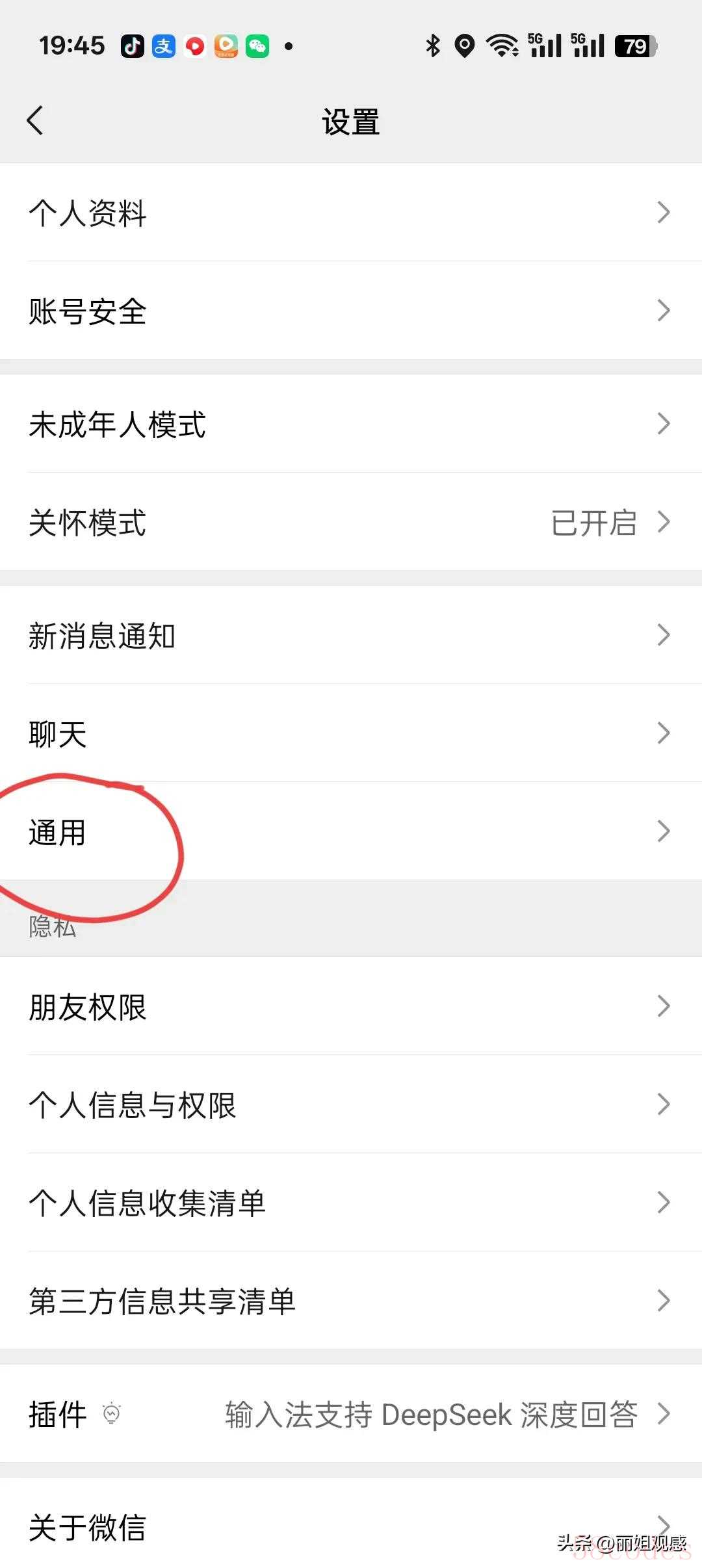Open 新消息通知 settings
The height and width of the screenshot is (1568, 702).
point(351,635)
